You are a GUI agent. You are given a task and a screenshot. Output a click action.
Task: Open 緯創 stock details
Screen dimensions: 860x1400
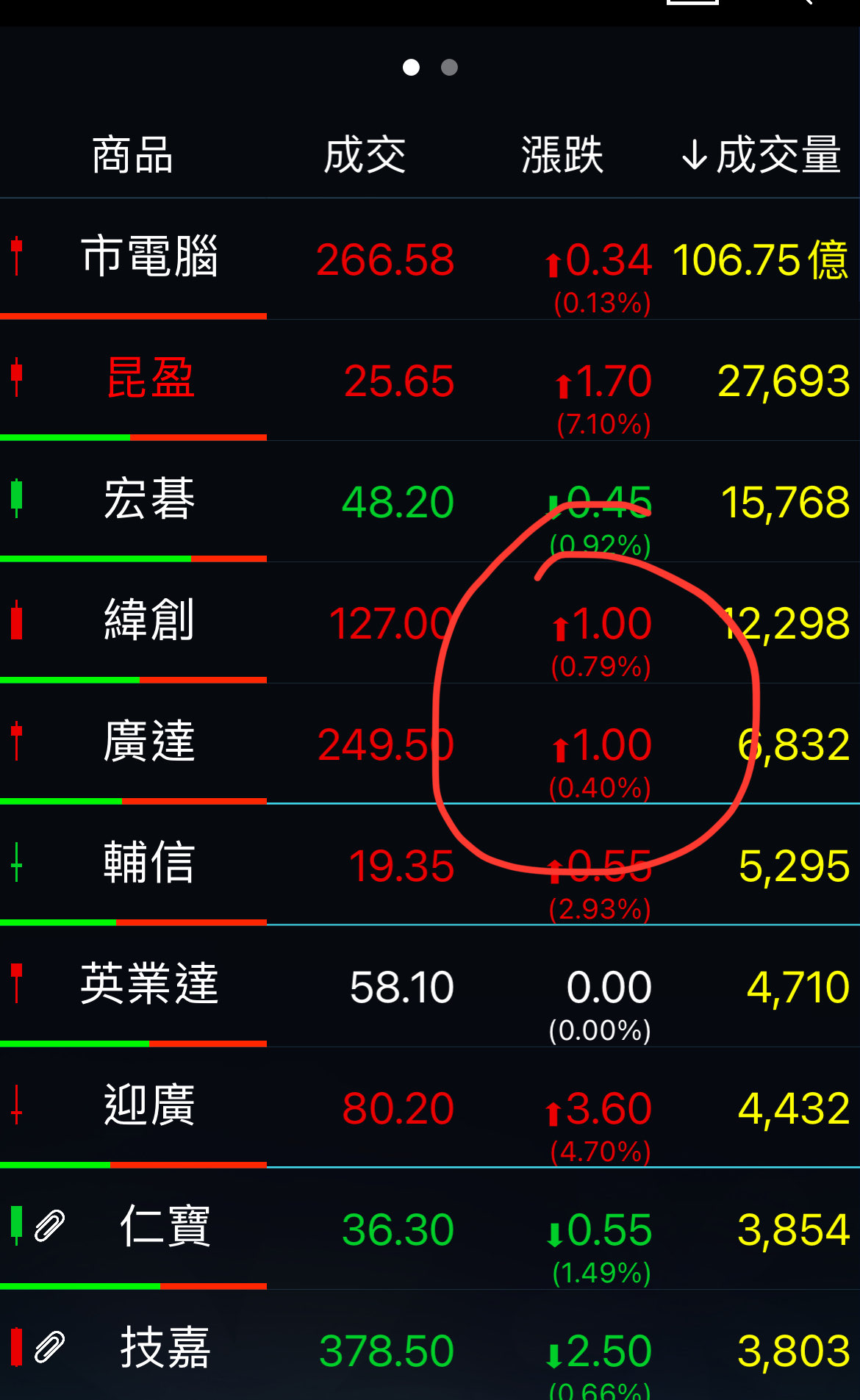click(x=430, y=622)
